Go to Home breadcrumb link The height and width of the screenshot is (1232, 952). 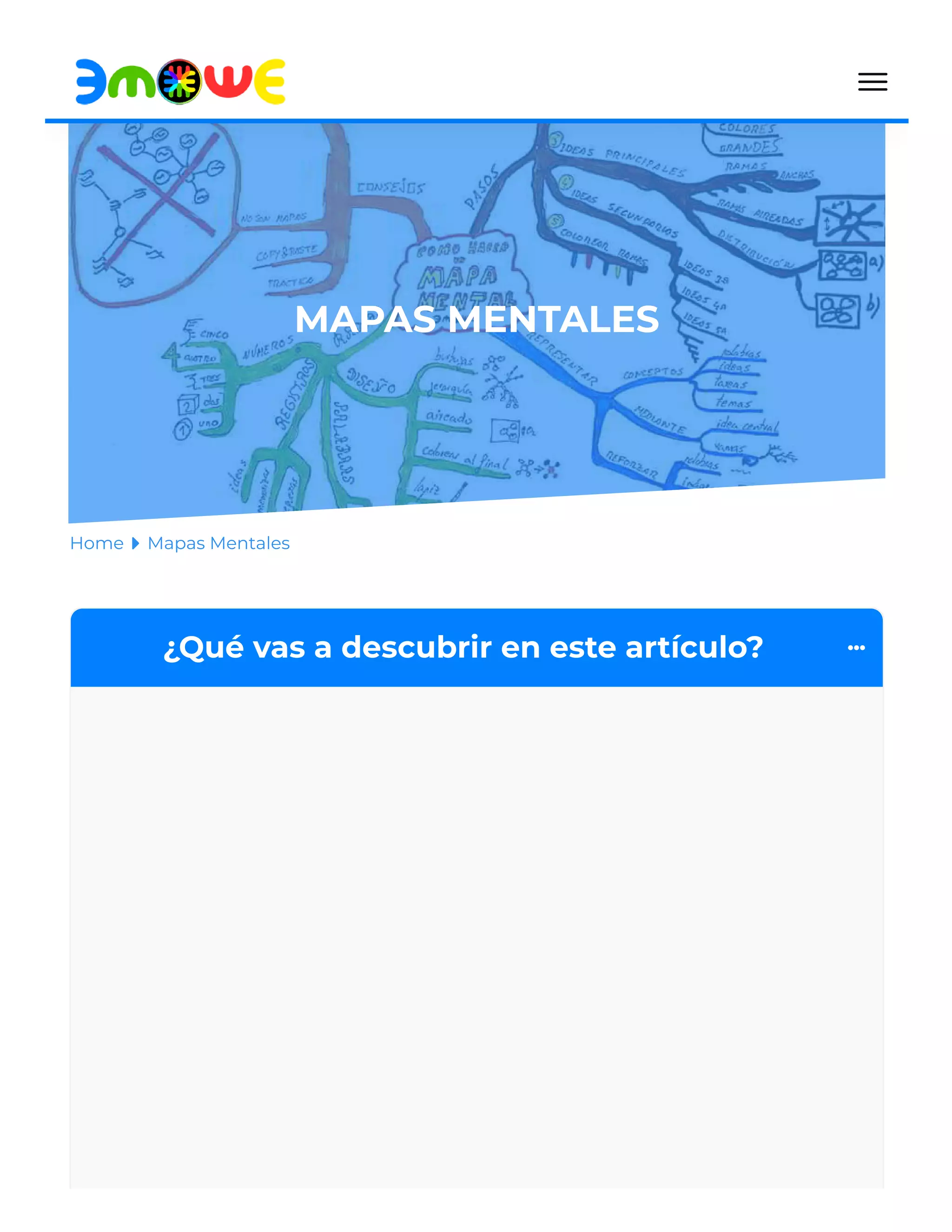pos(96,543)
